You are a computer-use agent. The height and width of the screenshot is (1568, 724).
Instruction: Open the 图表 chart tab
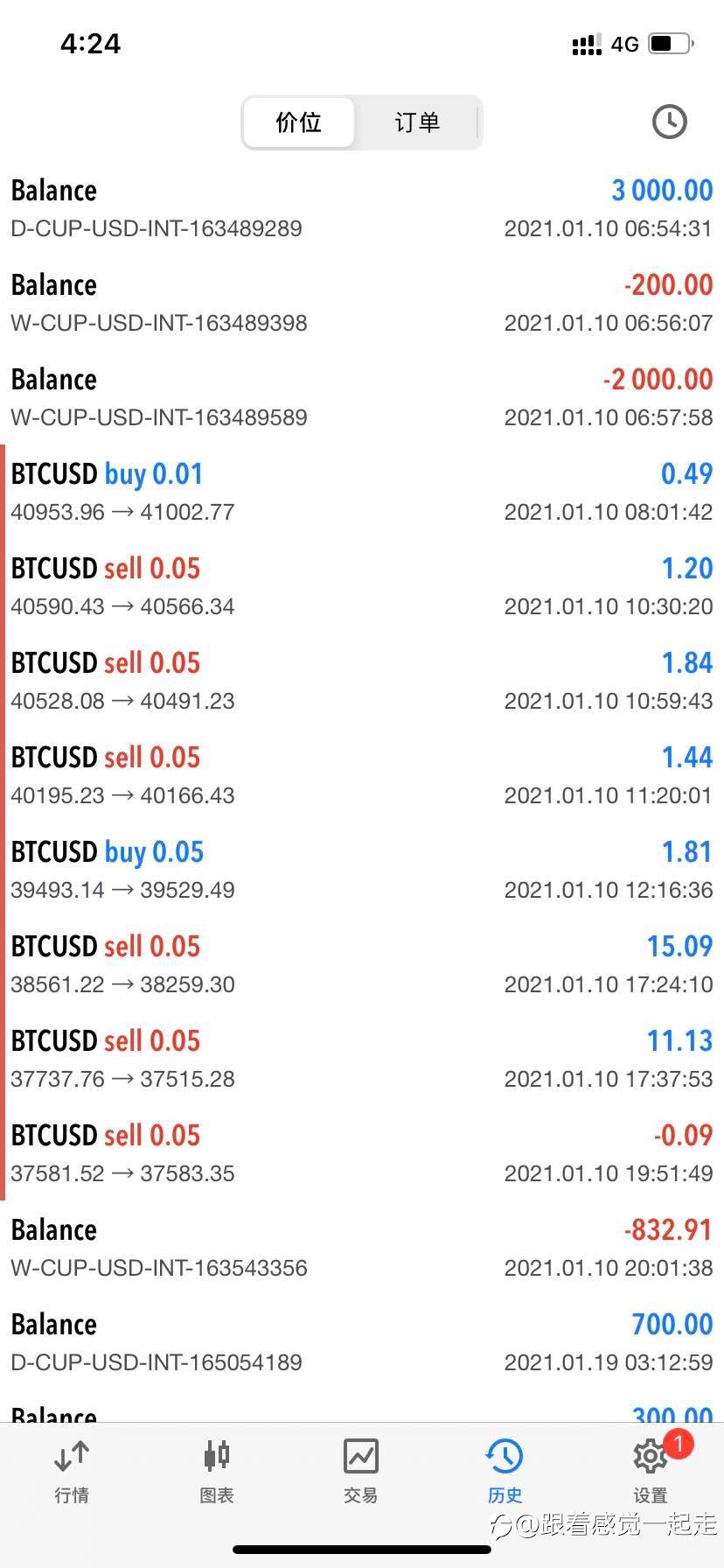216,1471
